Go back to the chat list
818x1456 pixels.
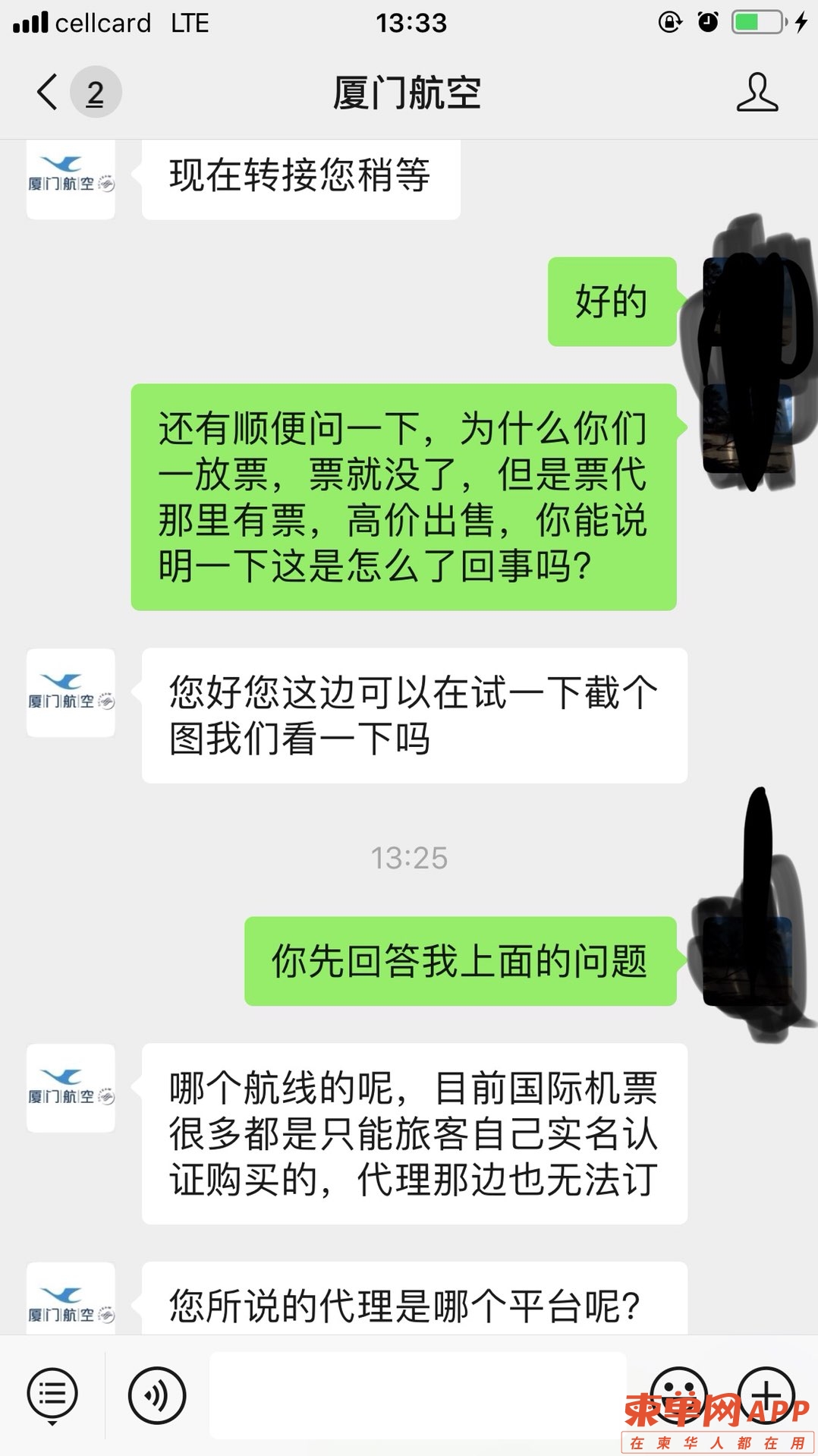point(48,93)
